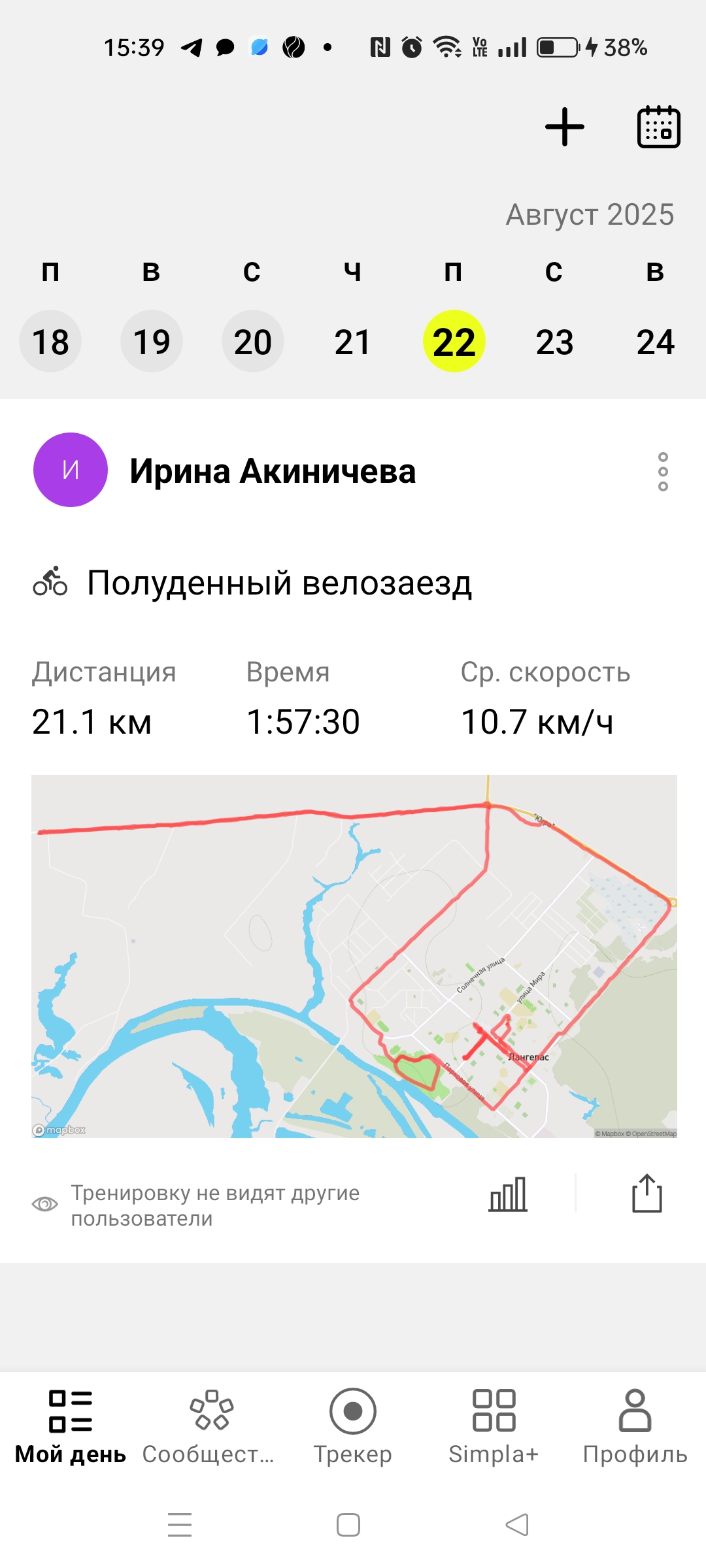Select August 21 in the week strip
Screen dimensions: 706x1568
[x=353, y=341]
